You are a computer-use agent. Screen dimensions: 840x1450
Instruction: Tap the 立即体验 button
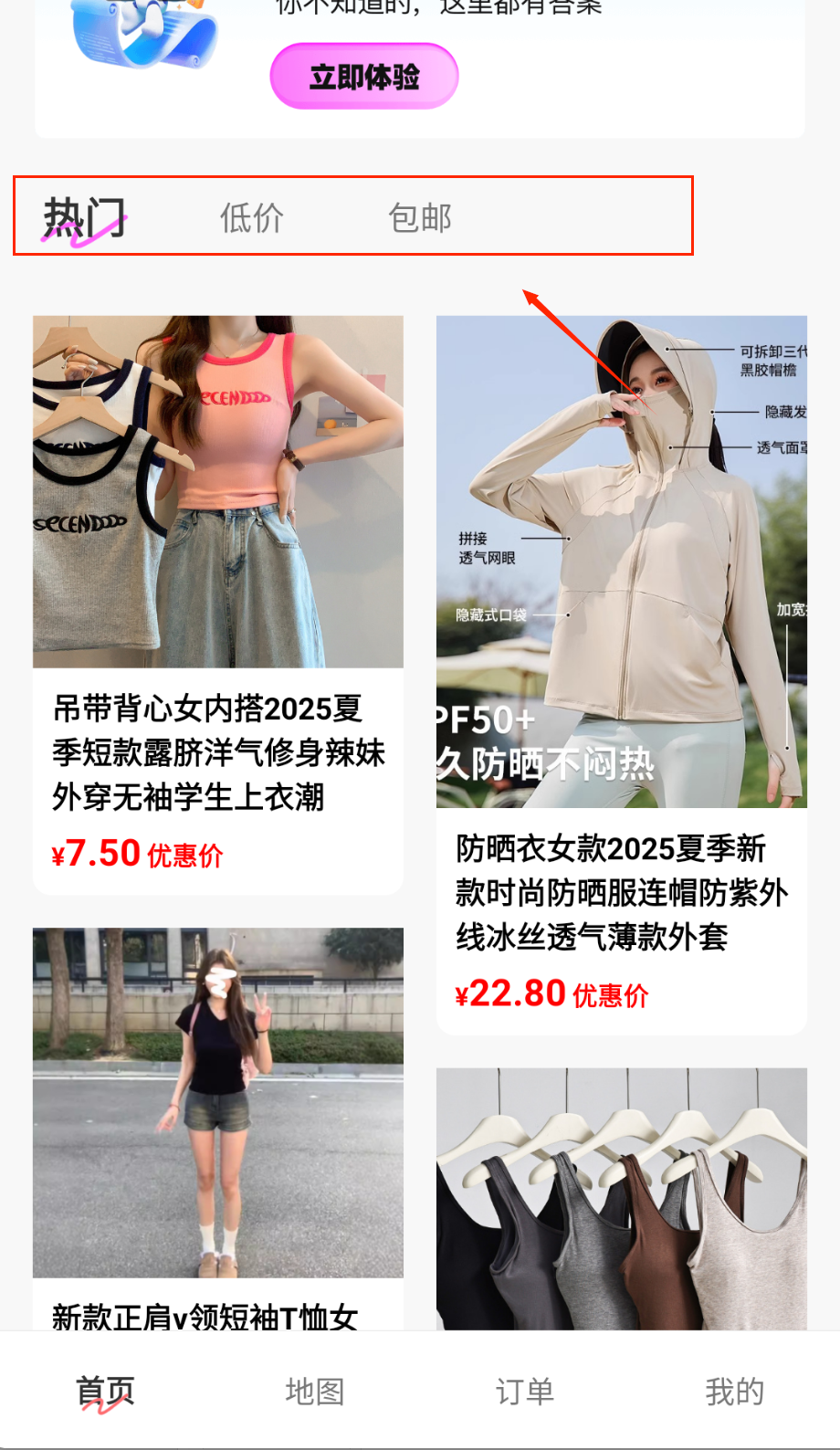point(363,77)
